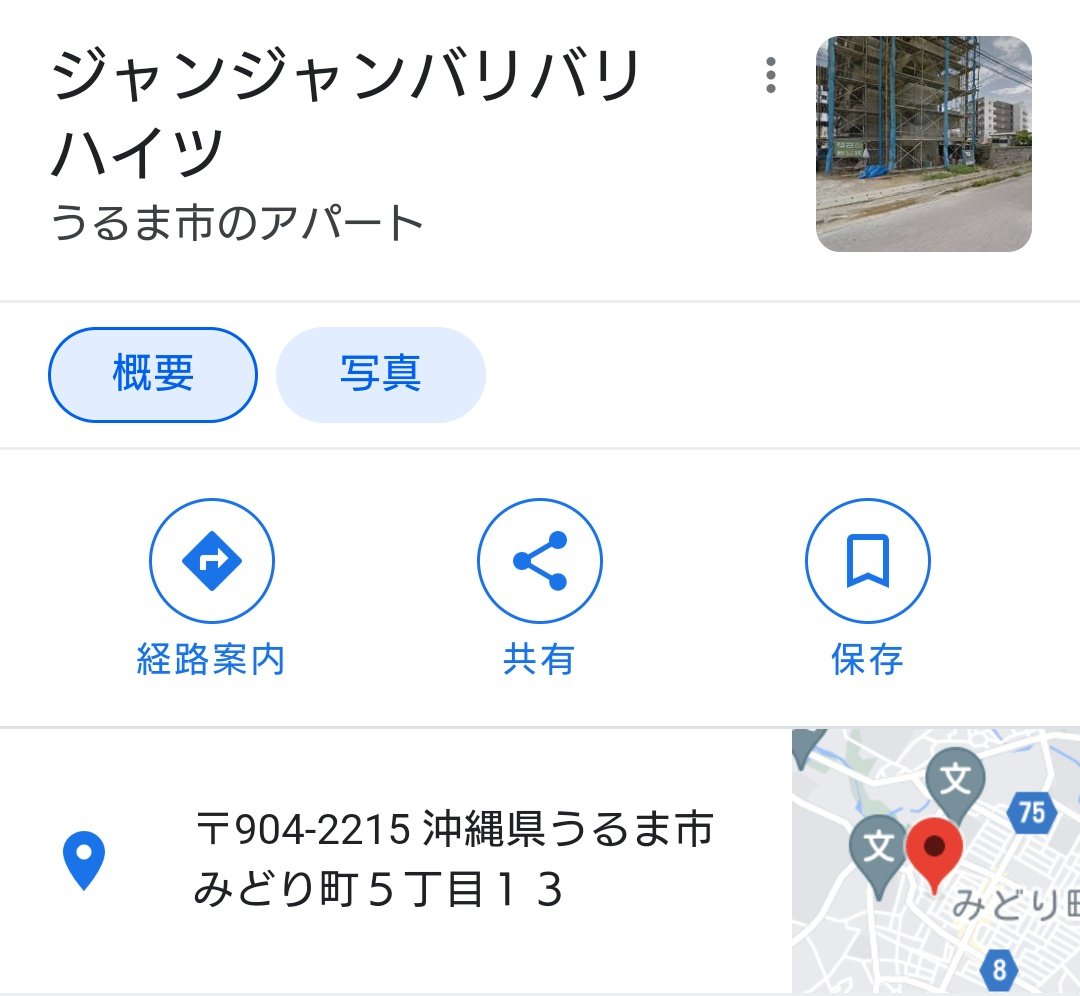1080x996 pixels.
Task: Switch to the 写真 tab
Action: [380, 375]
